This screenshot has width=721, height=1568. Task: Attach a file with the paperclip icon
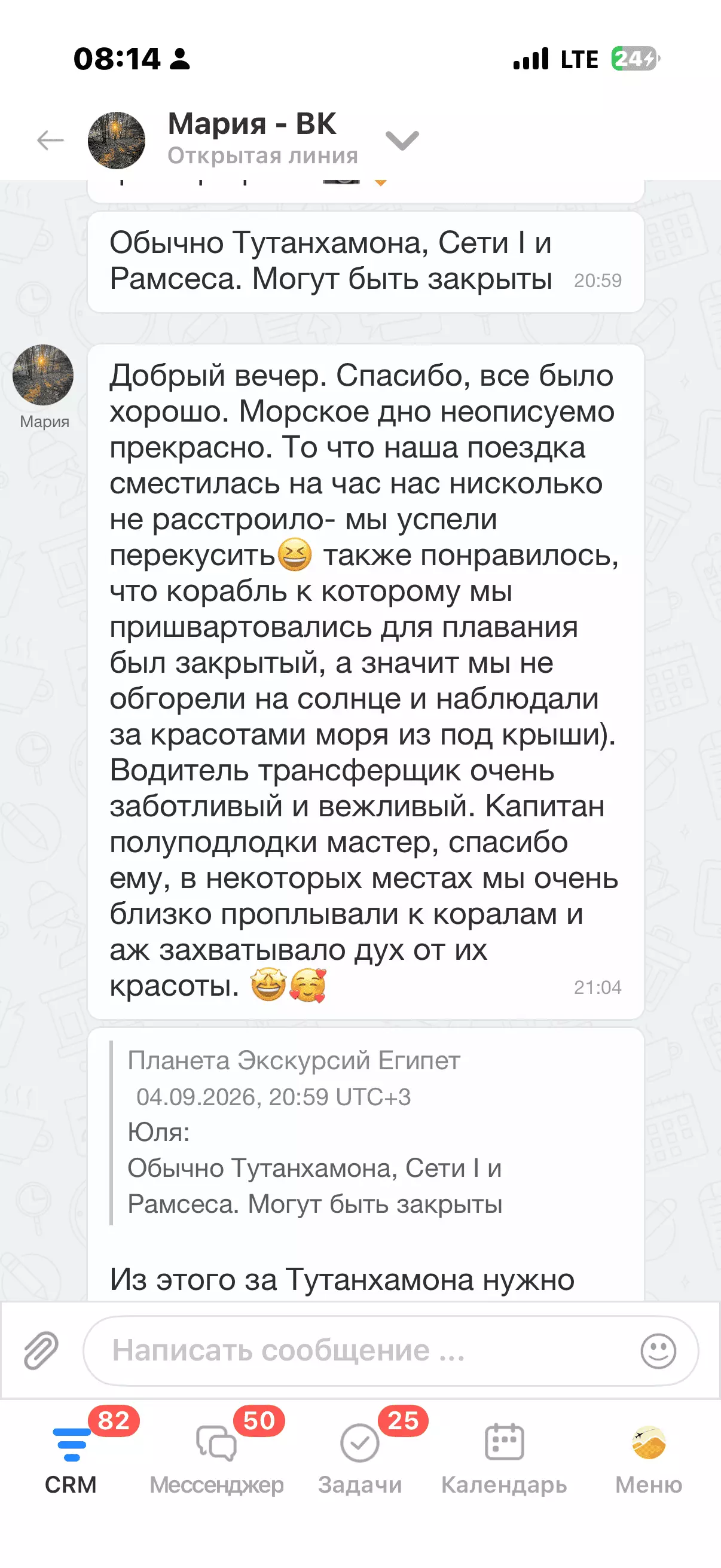point(41,1351)
